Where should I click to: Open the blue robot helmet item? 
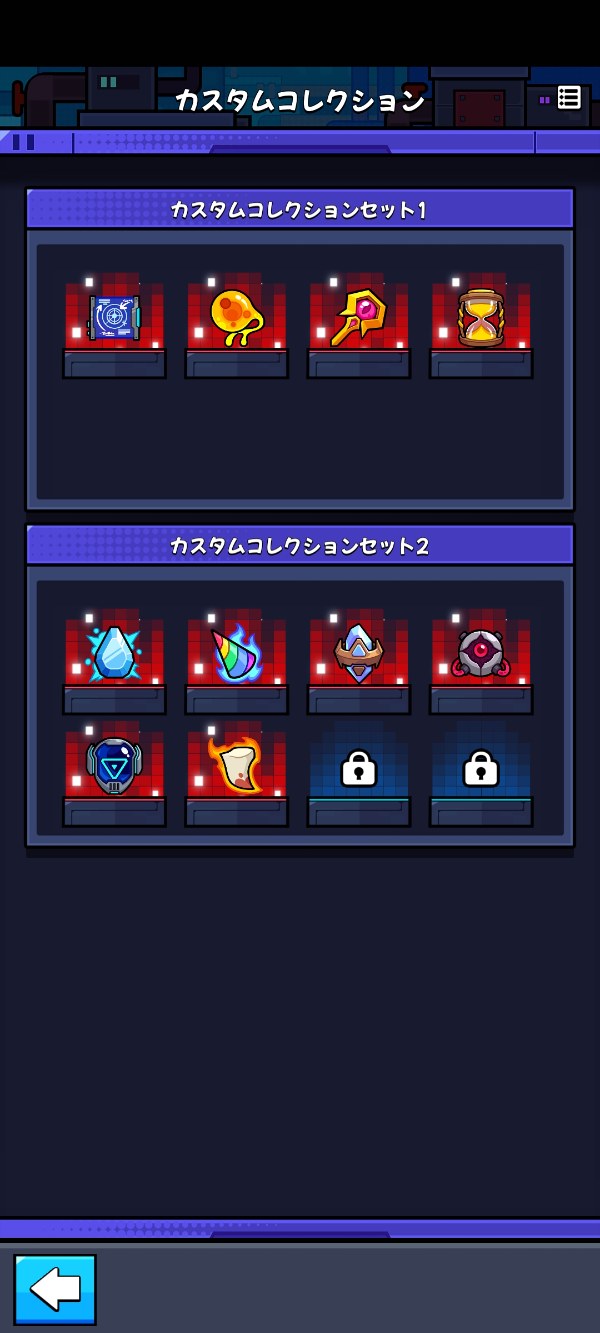(x=114, y=767)
